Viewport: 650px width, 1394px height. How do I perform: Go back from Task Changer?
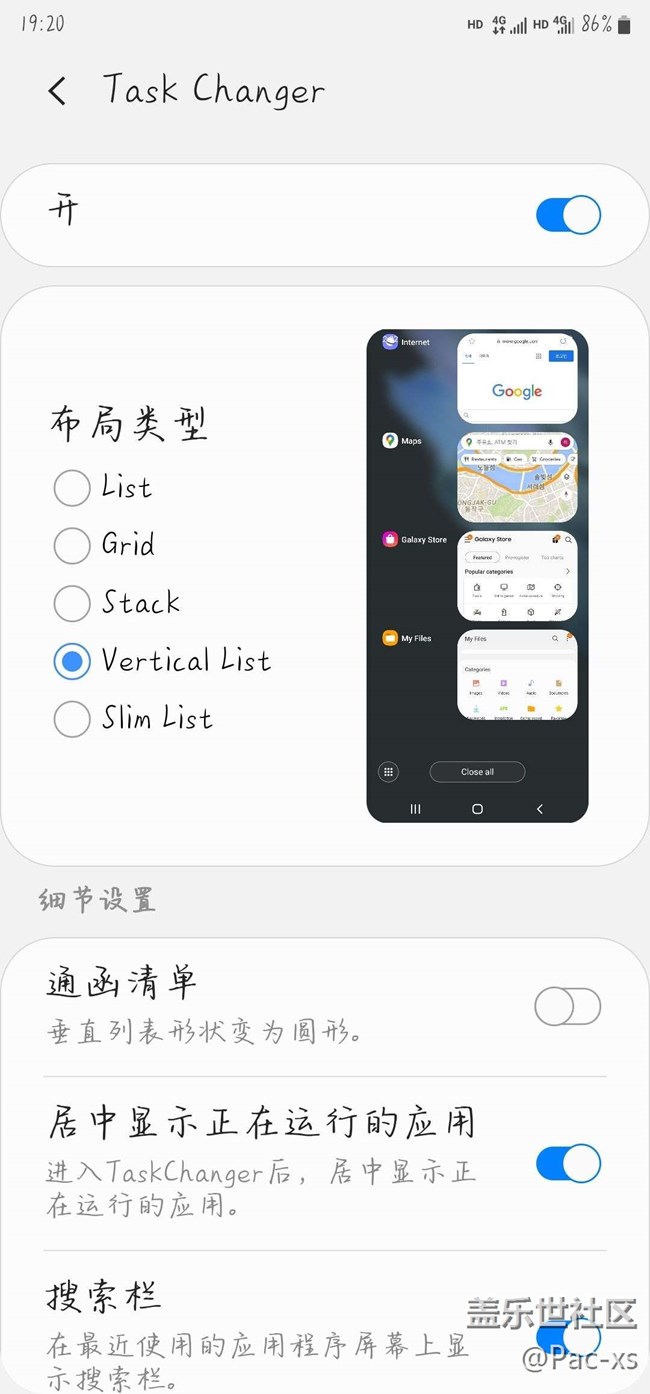click(x=57, y=91)
